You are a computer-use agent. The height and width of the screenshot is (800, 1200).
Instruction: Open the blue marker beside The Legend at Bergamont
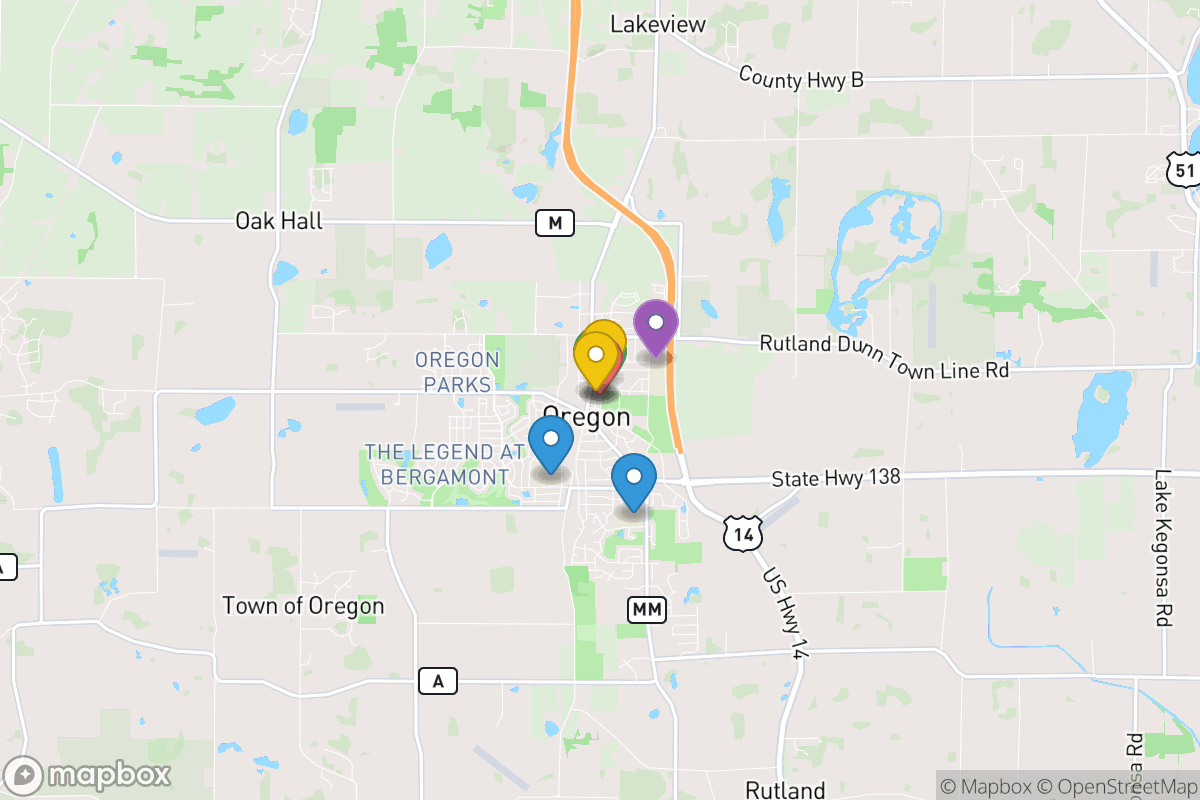(x=550, y=440)
